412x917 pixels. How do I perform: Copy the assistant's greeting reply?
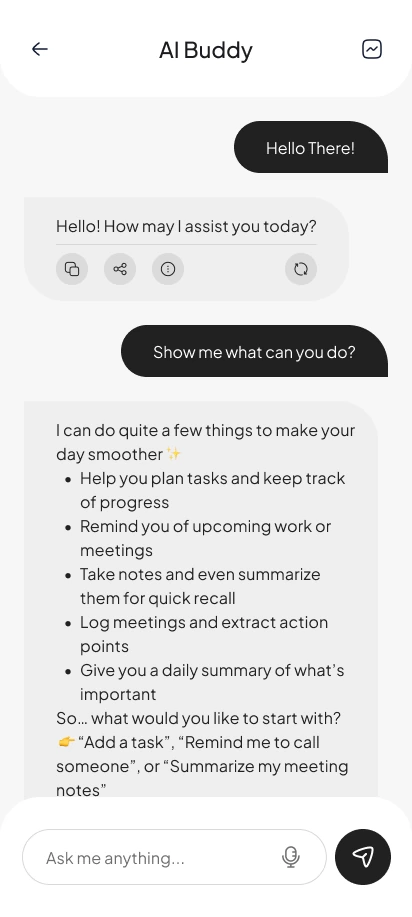pos(72,269)
